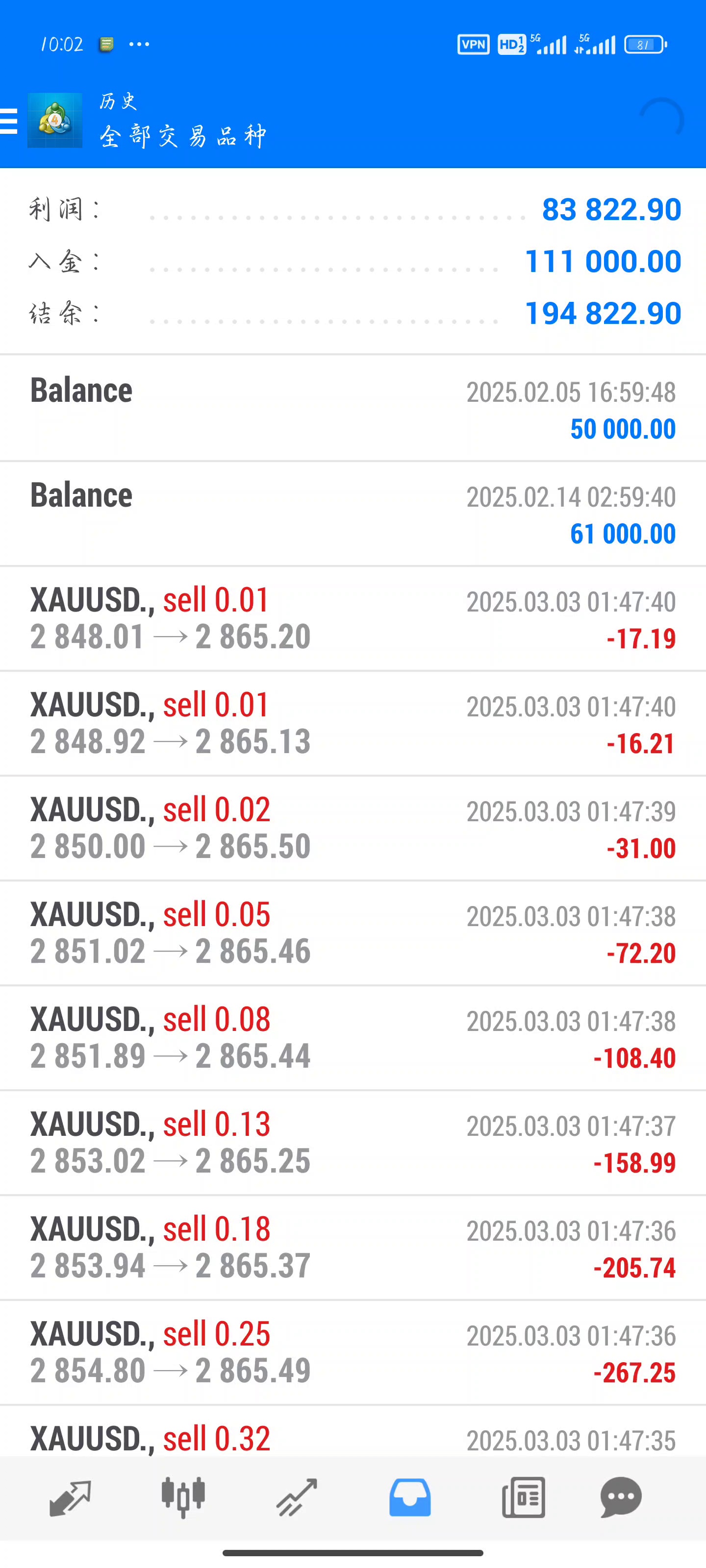Show details of XAUUSD sell 0.08 trade

[x=353, y=1037]
